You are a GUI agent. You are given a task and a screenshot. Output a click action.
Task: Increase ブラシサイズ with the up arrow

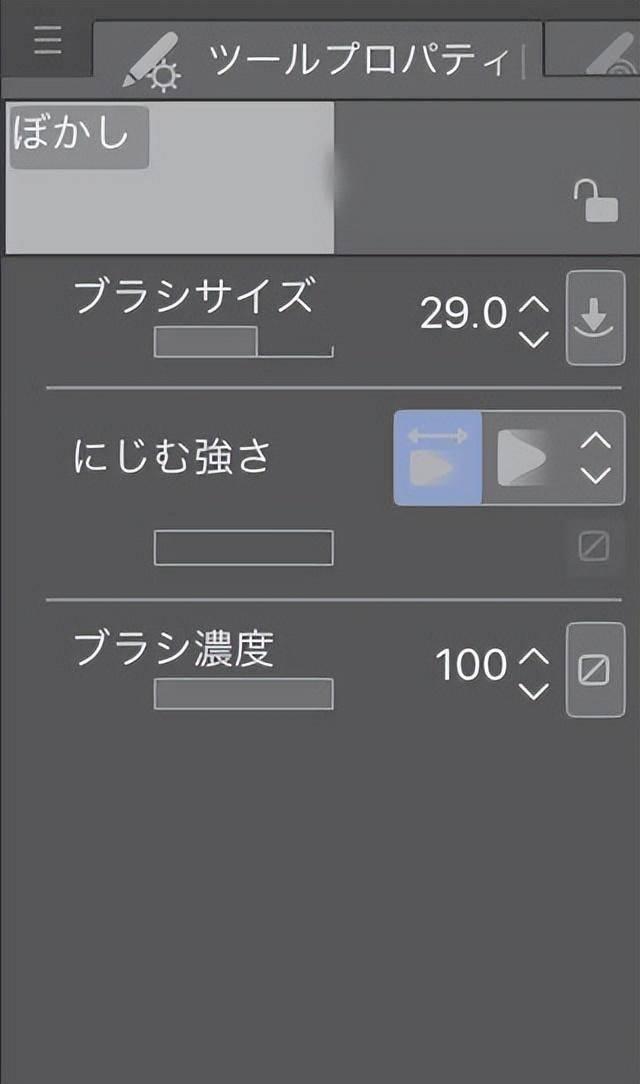(x=534, y=306)
